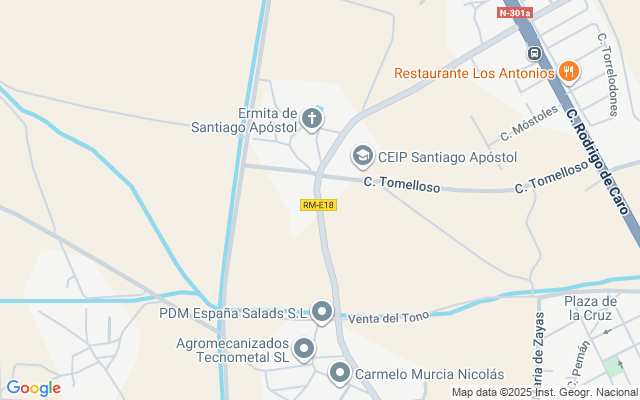Image resolution: width=640 pixels, height=400 pixels.
Task: Select the Agromecanizados Tecnometal SL marker
Action: point(303,349)
